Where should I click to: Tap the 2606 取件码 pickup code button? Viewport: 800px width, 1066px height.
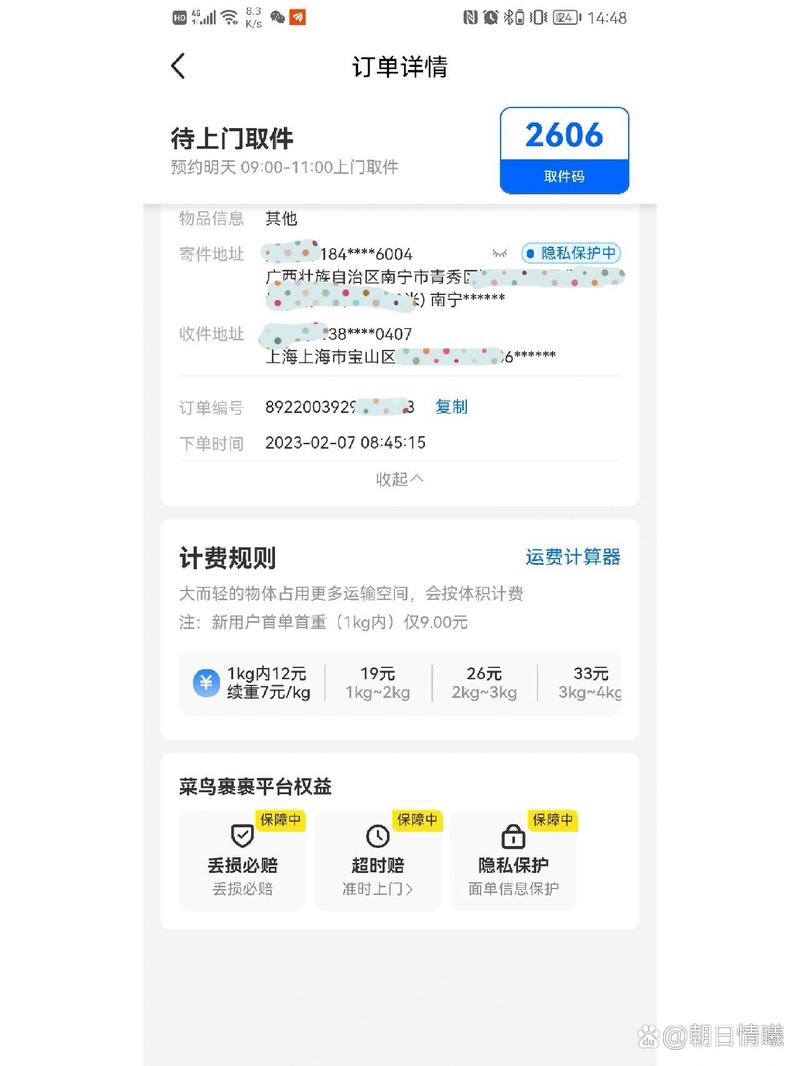563,150
